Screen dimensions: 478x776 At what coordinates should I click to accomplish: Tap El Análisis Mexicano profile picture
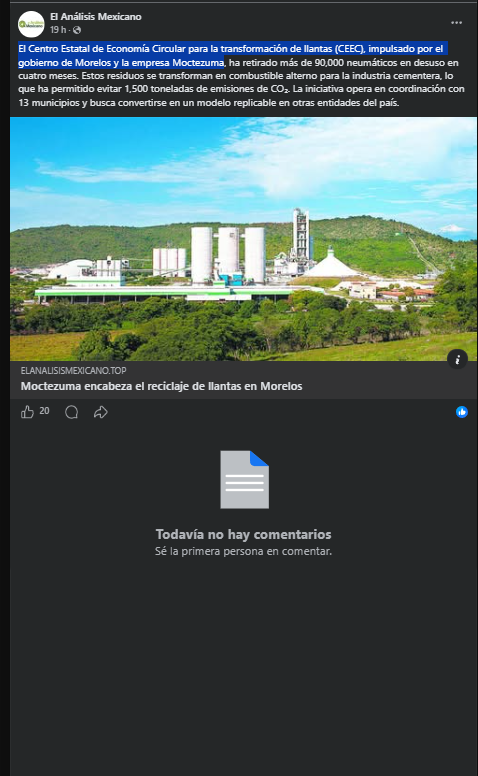[x=31, y=24]
